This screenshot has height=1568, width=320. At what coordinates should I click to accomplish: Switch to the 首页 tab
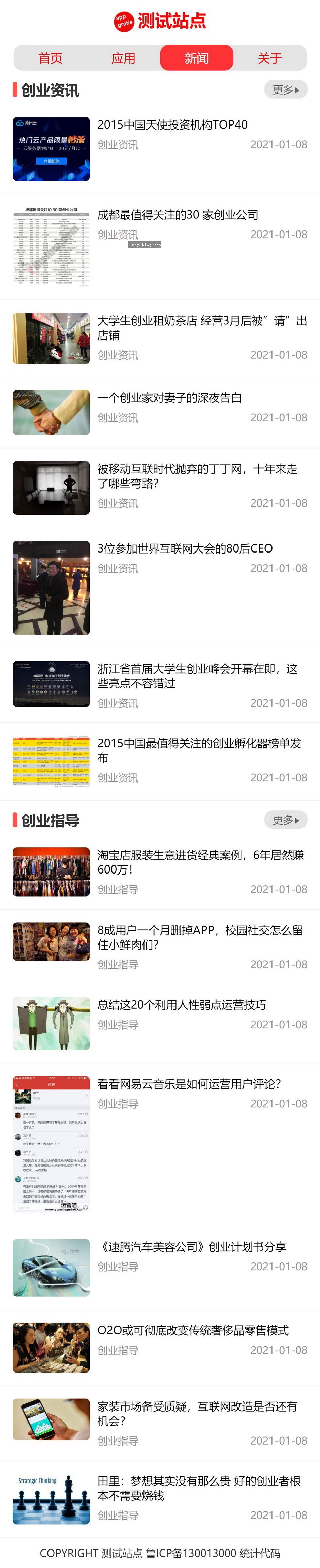click(x=51, y=59)
